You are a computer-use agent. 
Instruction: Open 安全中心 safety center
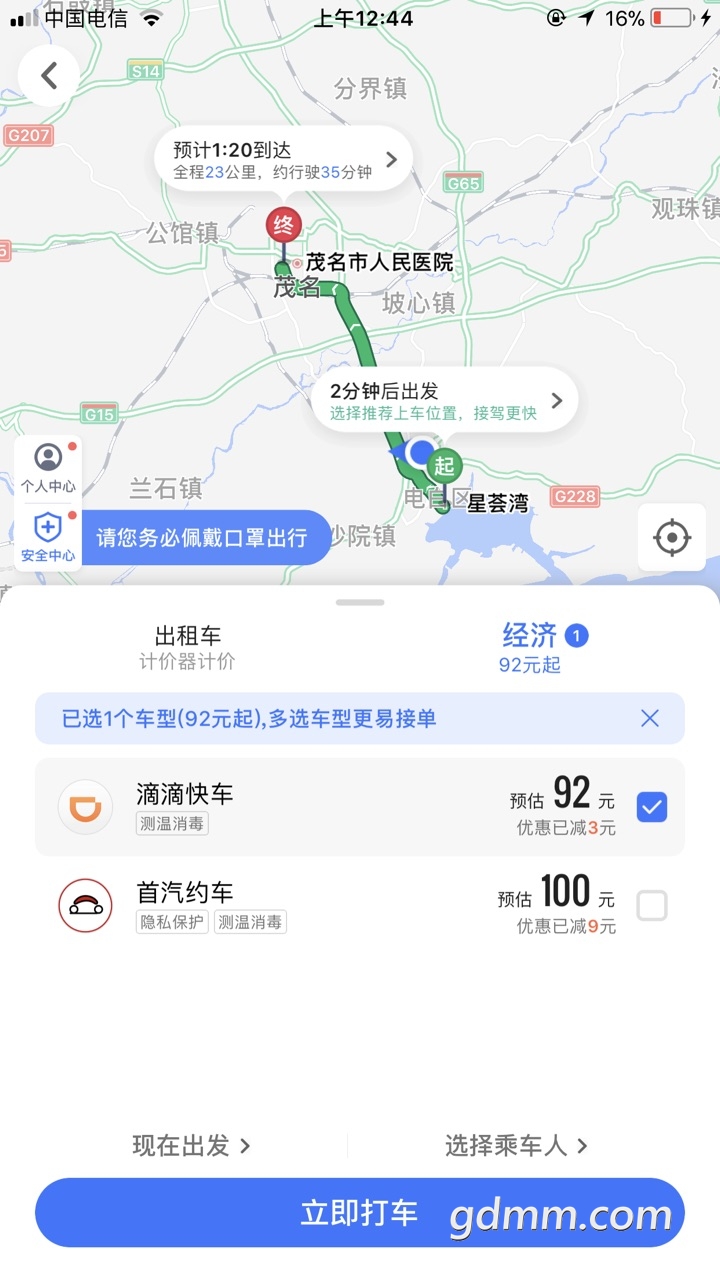click(x=48, y=537)
